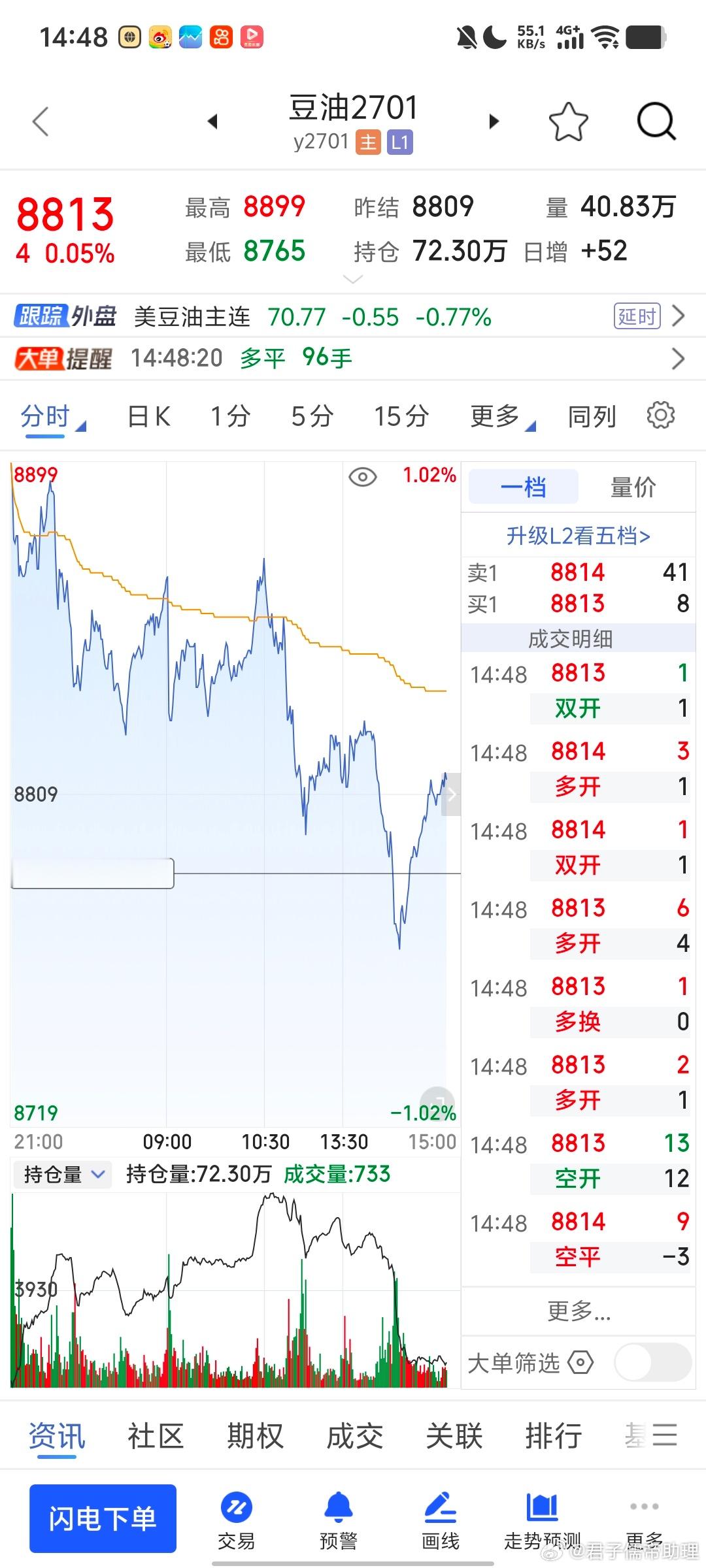Switch to the 量价 tab

(x=633, y=487)
